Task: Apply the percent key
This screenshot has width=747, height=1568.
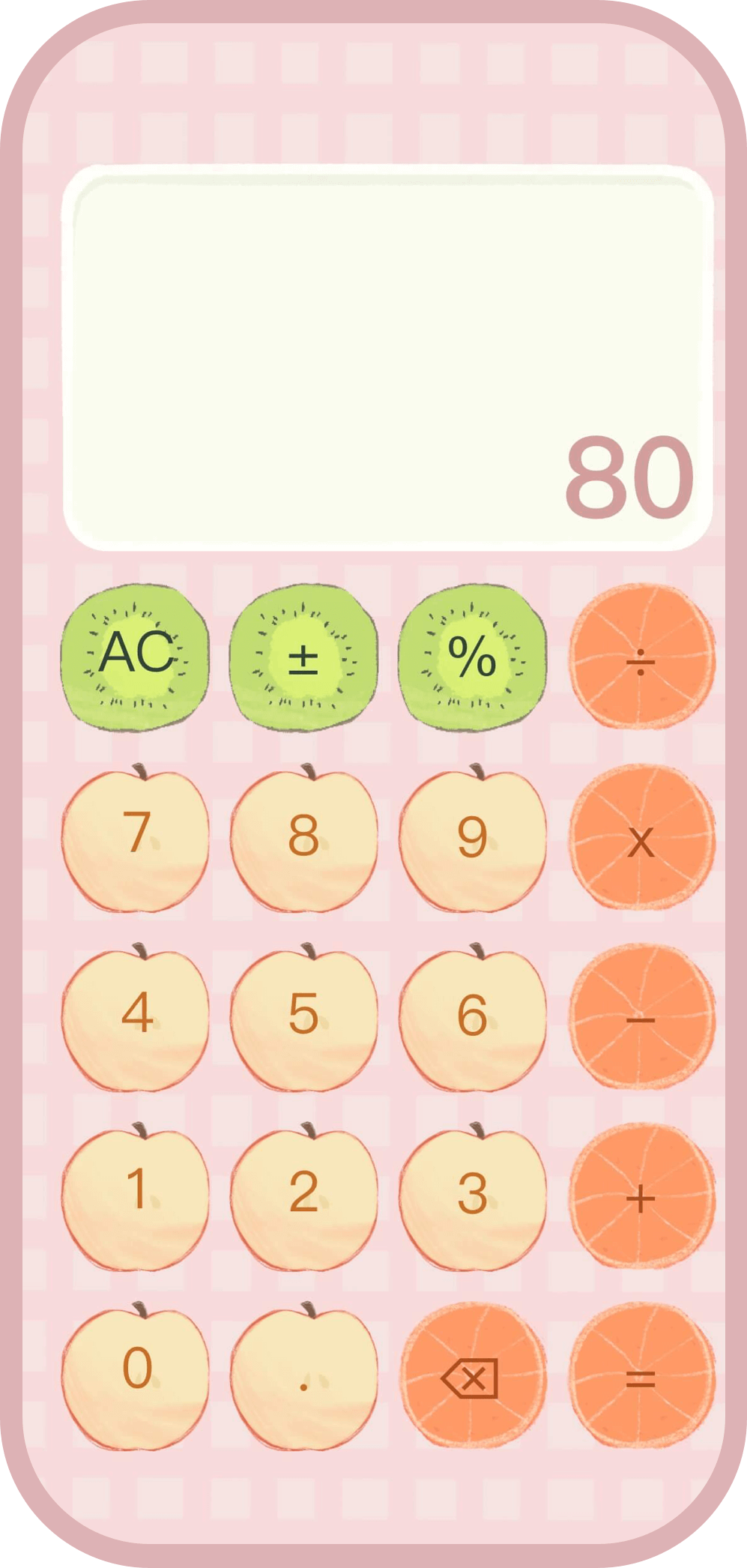Action: [x=472, y=657]
